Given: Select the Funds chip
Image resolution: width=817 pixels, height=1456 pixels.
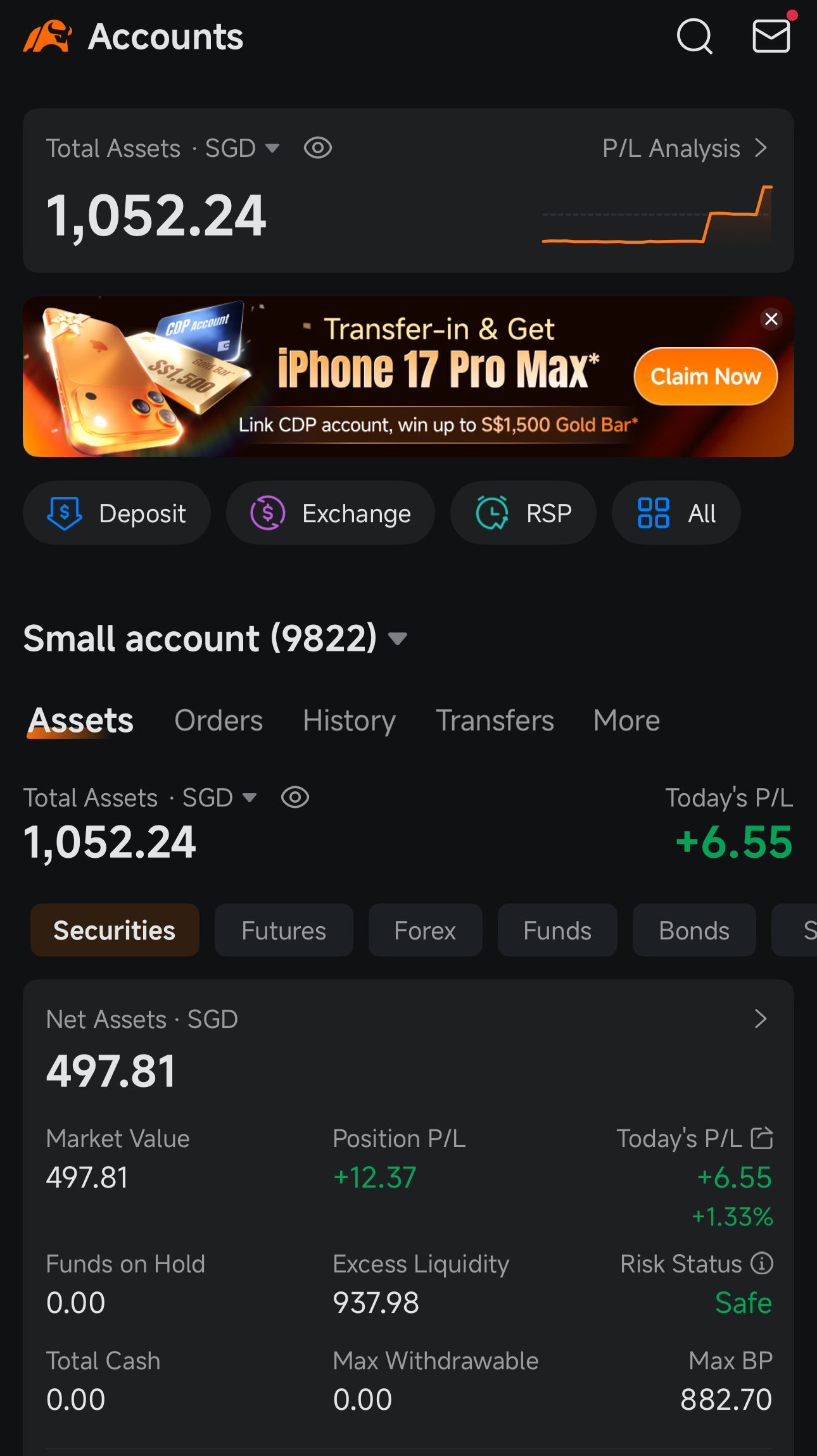Looking at the screenshot, I should coord(557,931).
